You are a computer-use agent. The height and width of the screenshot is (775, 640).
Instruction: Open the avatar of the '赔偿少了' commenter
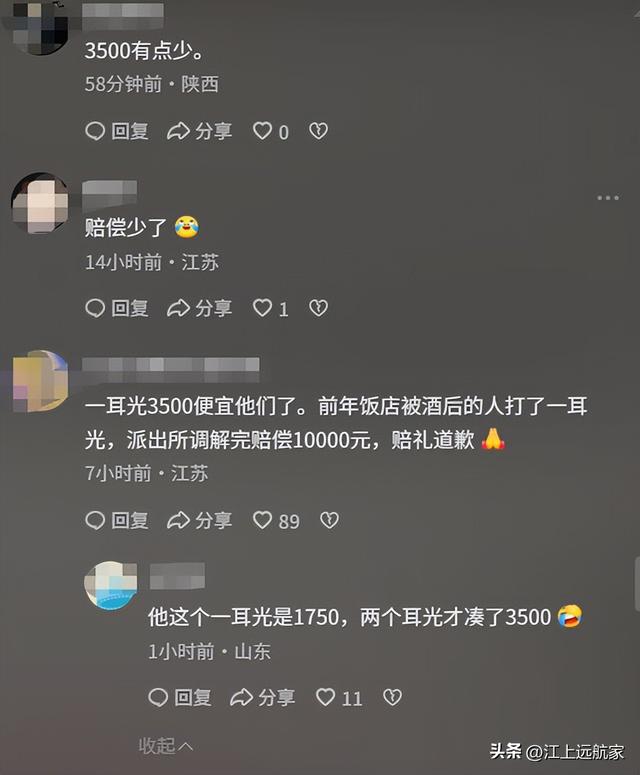point(40,203)
